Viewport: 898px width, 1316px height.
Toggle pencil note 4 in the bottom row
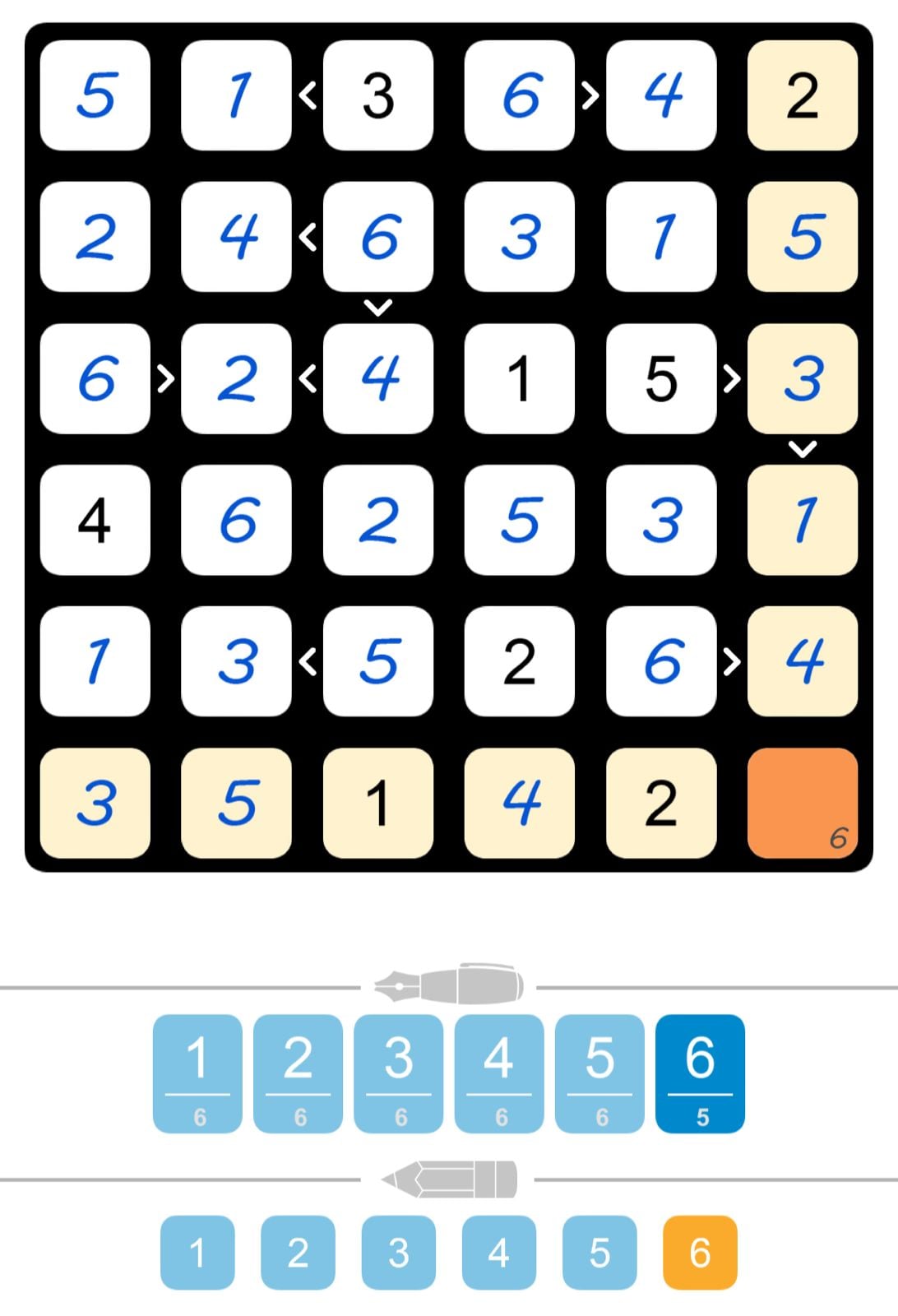click(499, 1252)
